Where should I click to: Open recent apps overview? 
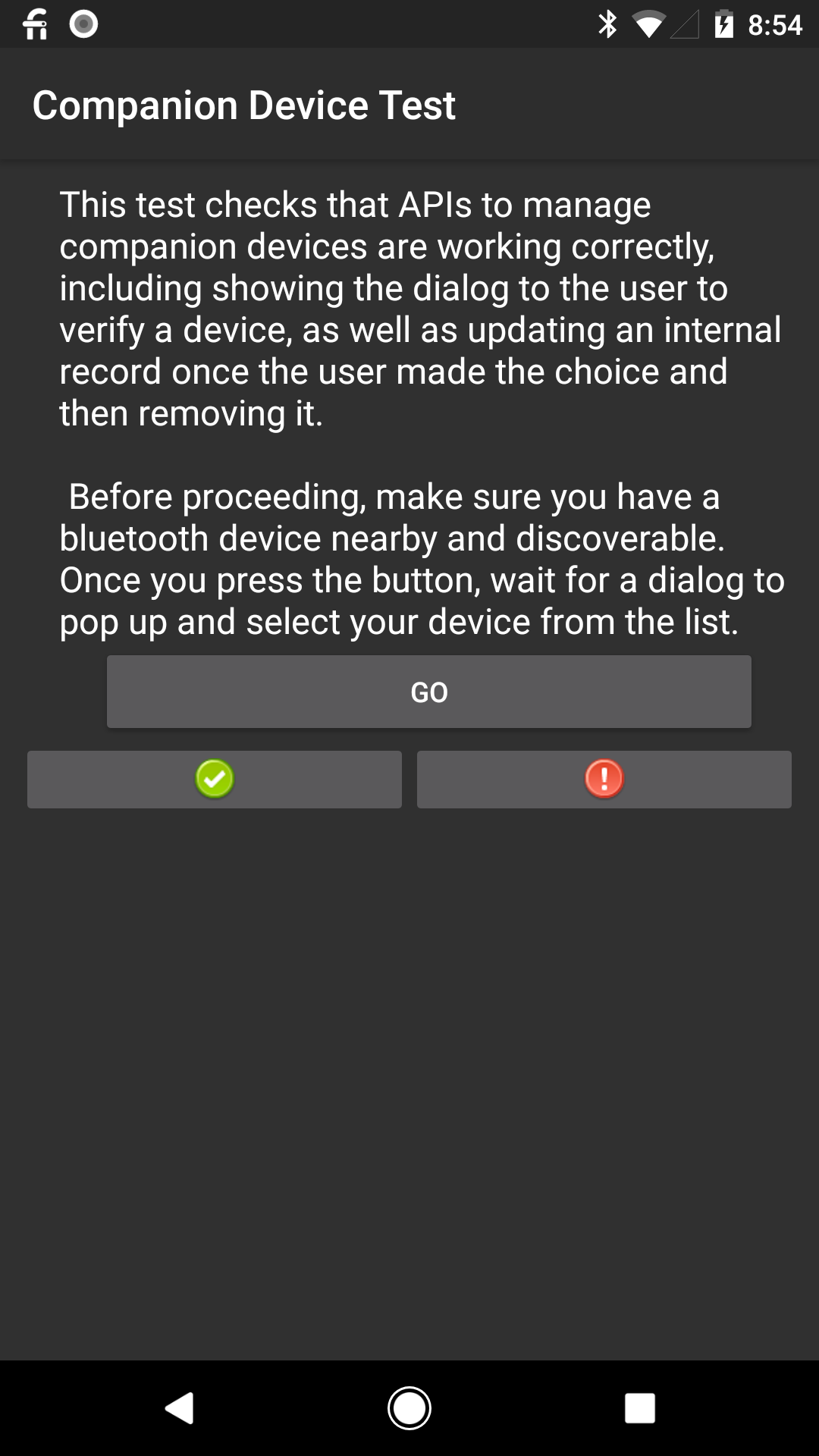639,1408
